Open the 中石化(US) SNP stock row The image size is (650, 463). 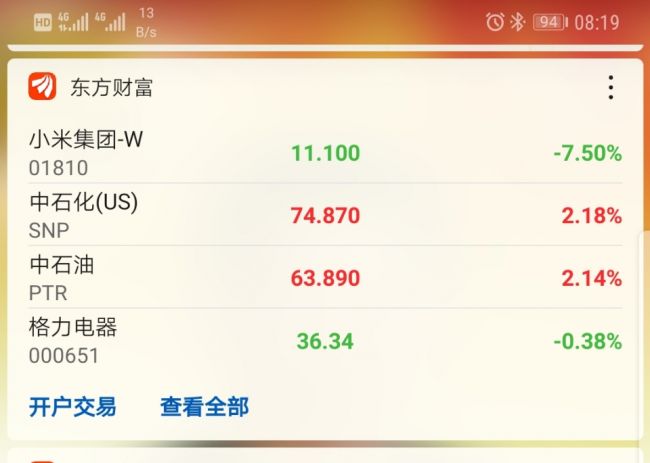pyautogui.click(x=325, y=215)
